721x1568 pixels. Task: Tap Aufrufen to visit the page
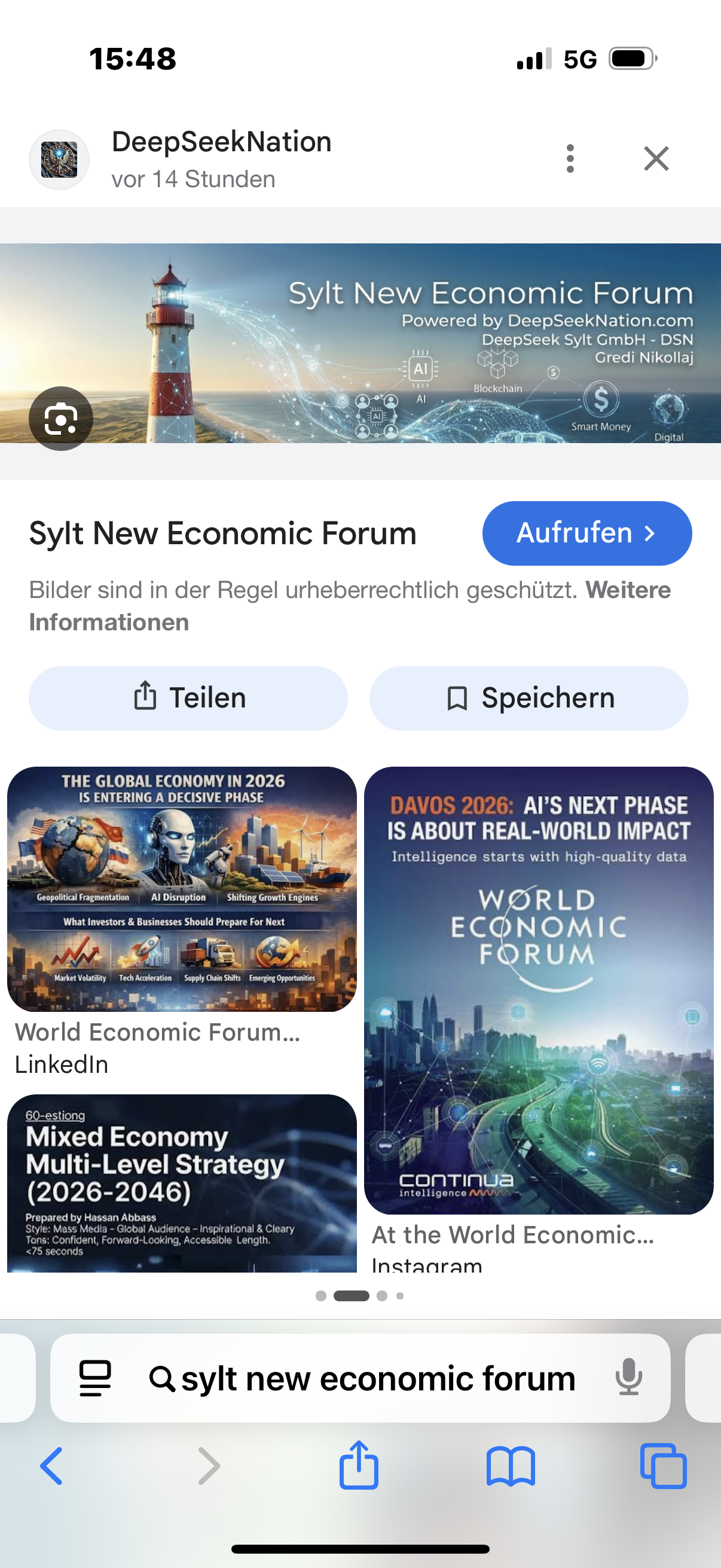tap(586, 533)
